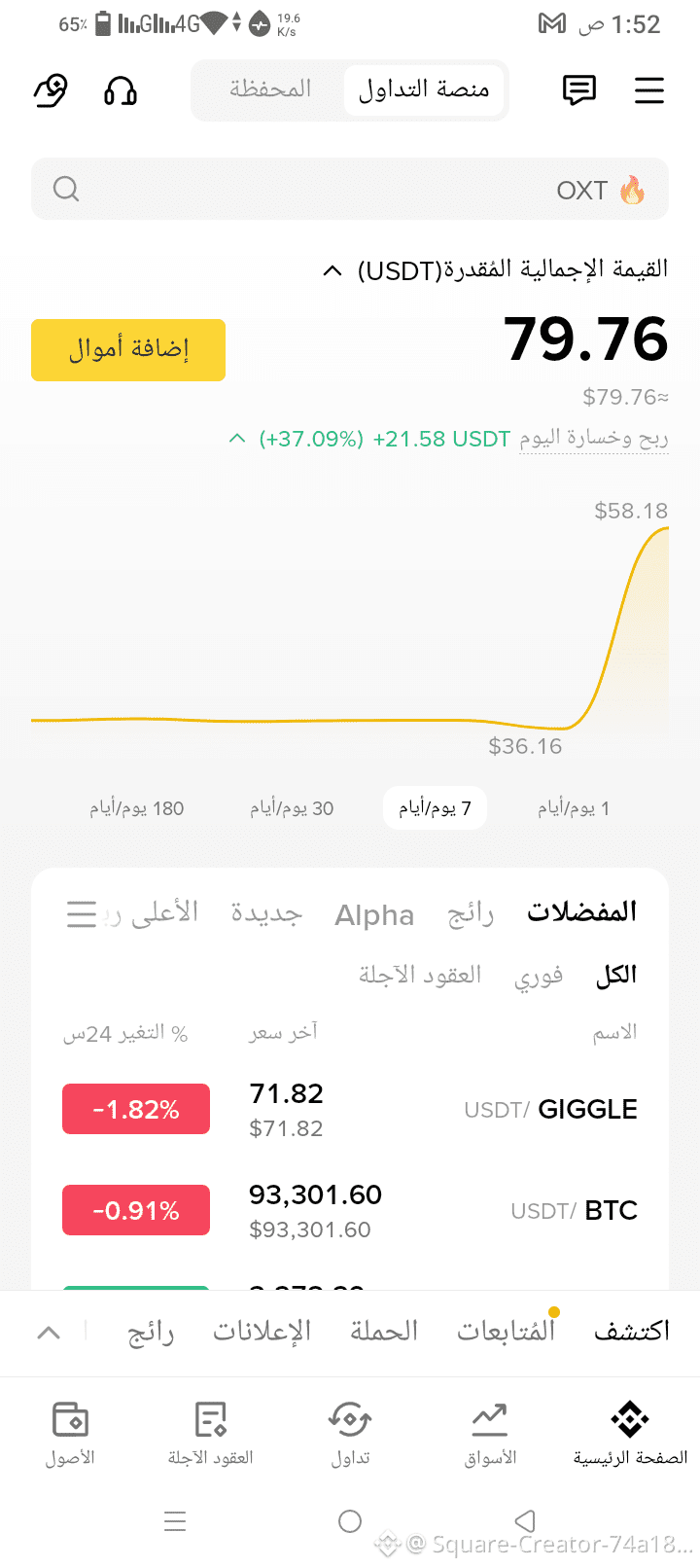This screenshot has height=1568, width=700.
Task: Tap the إضافة أموال add funds button
Action: click(128, 349)
